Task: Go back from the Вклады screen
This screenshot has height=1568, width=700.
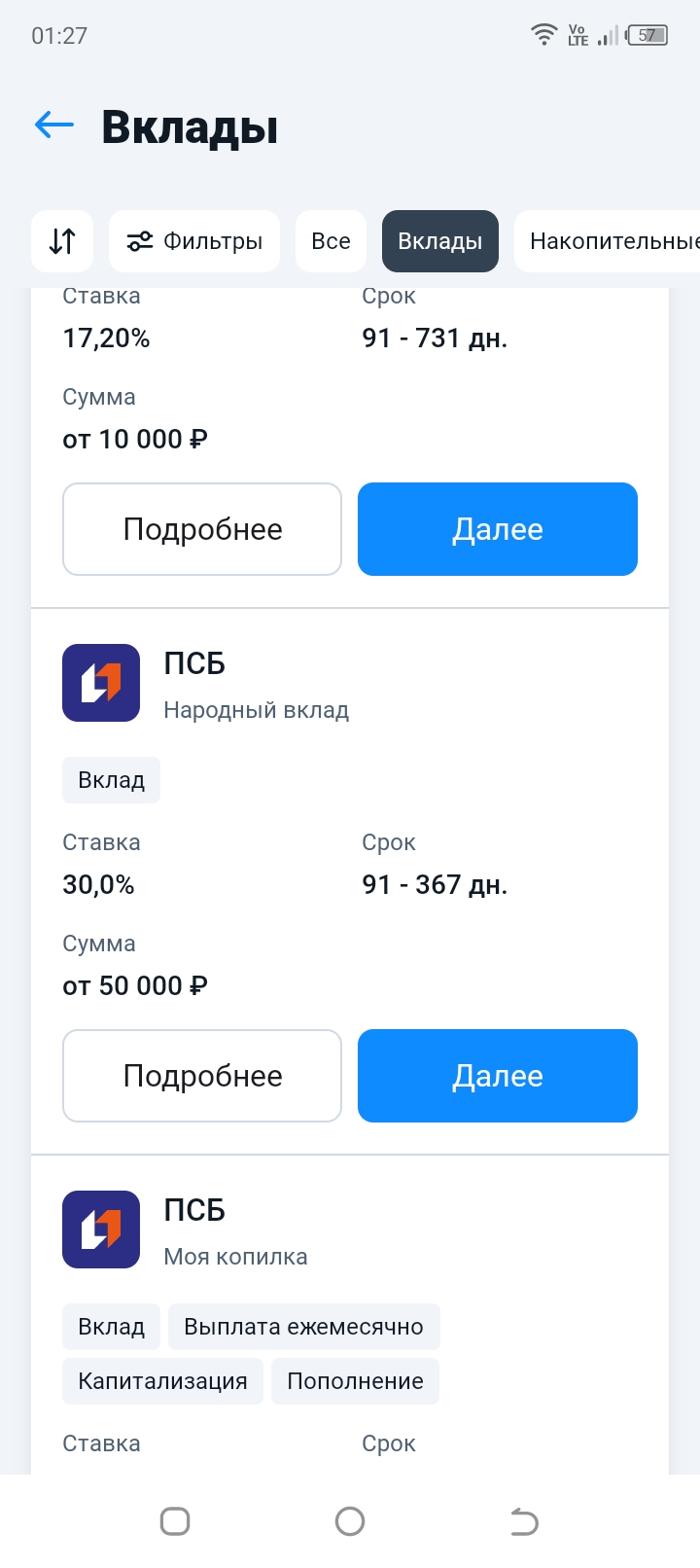Action: (54, 125)
